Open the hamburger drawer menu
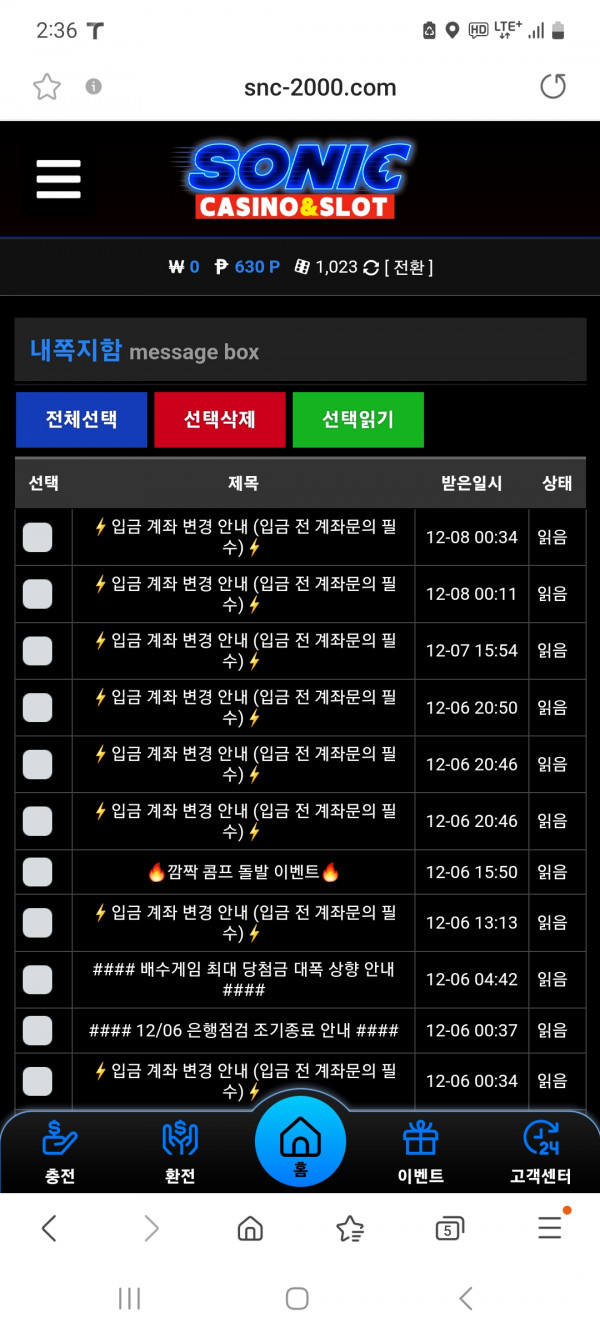This screenshot has height=1333, width=600. coord(58,179)
